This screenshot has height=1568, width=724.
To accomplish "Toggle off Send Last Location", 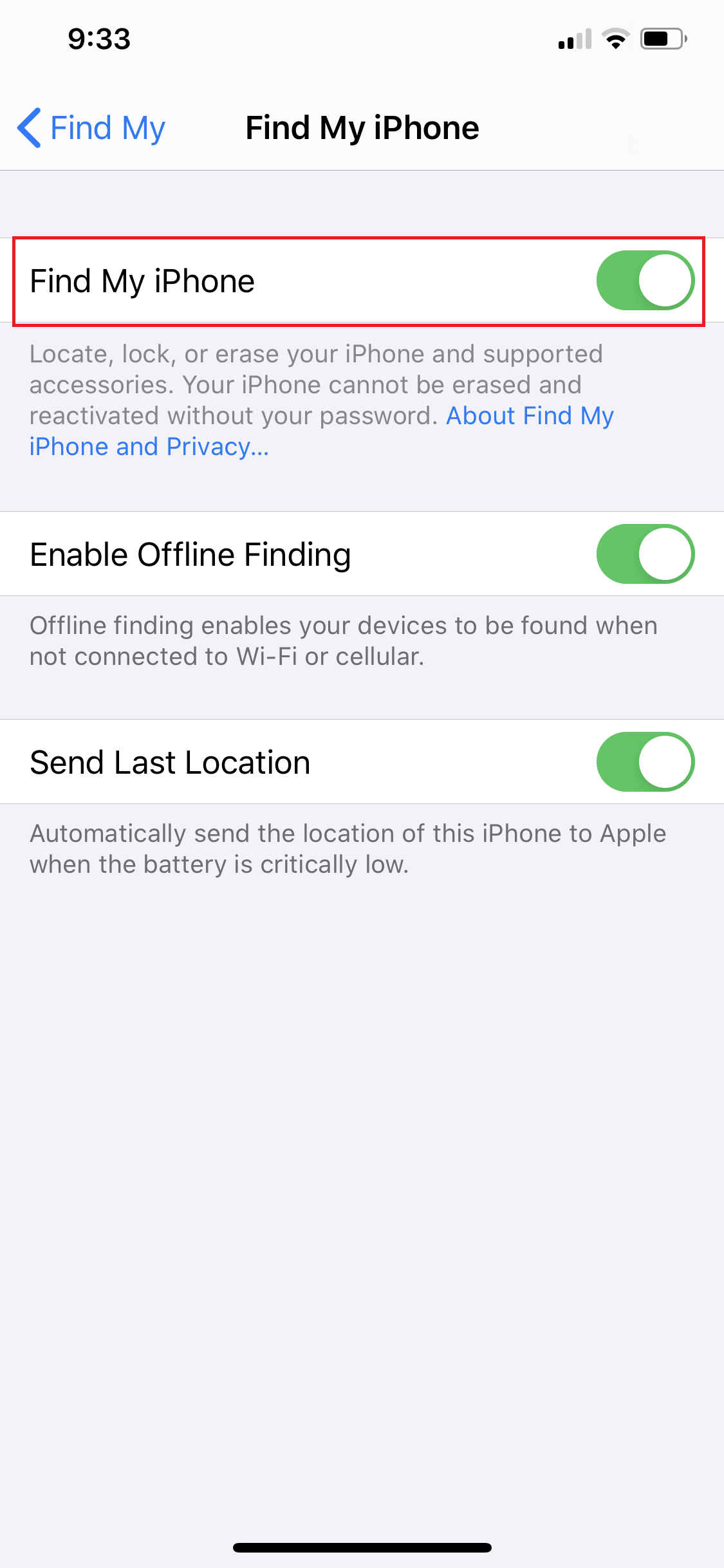I will [x=645, y=762].
